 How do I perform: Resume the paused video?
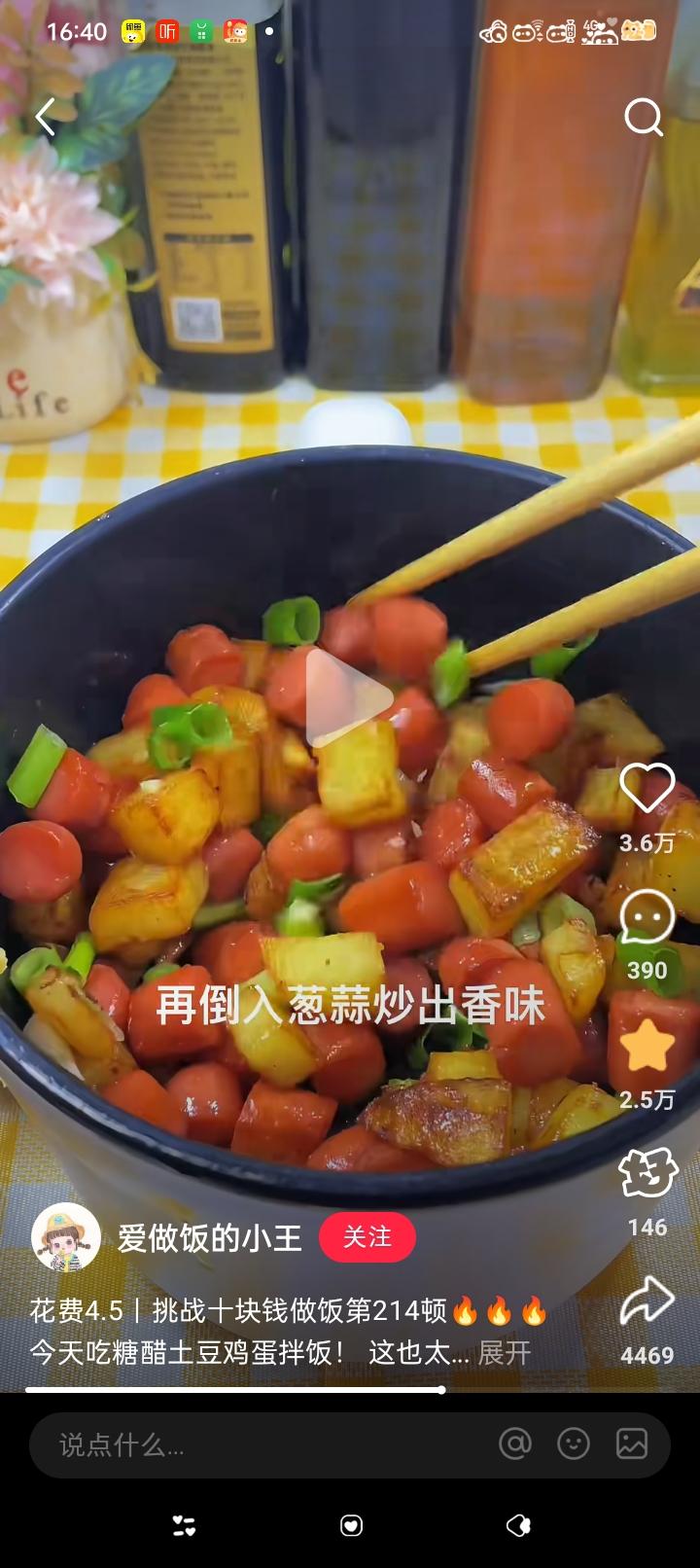click(349, 697)
